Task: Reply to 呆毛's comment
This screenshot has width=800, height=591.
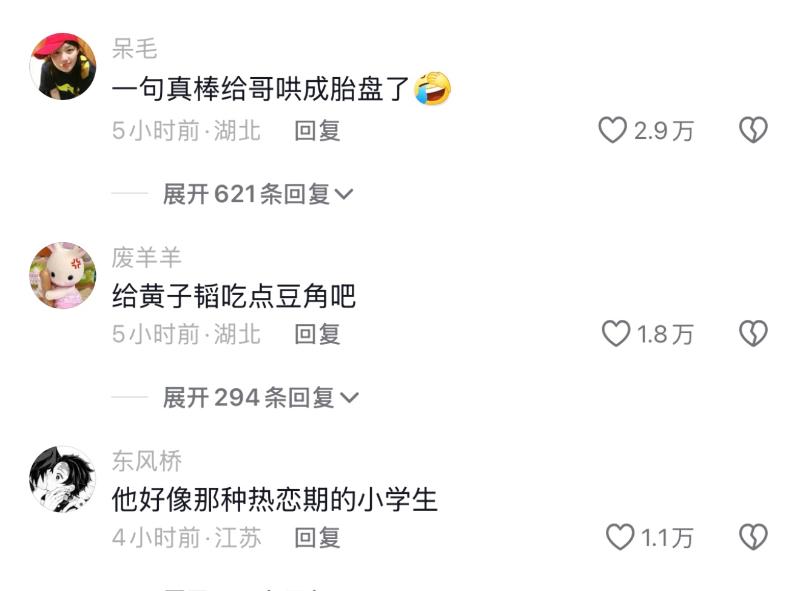Action: point(317,131)
